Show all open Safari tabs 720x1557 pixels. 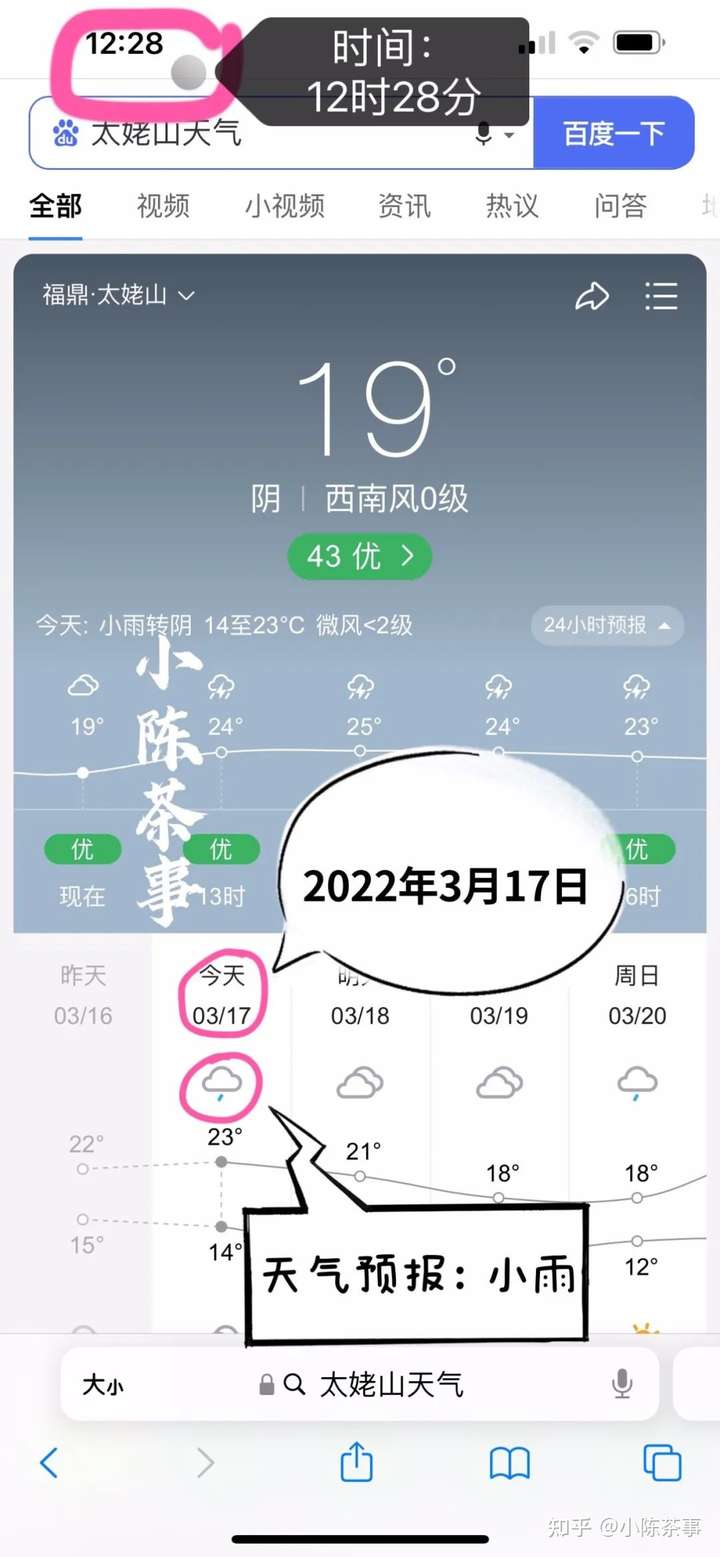(x=661, y=1463)
